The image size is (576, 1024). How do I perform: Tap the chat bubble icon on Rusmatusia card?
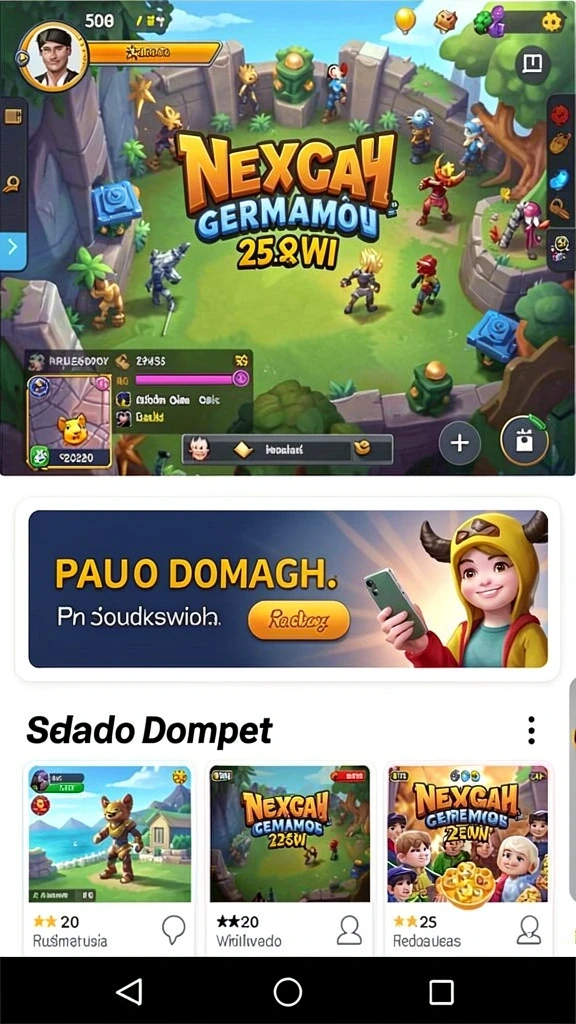(x=173, y=929)
